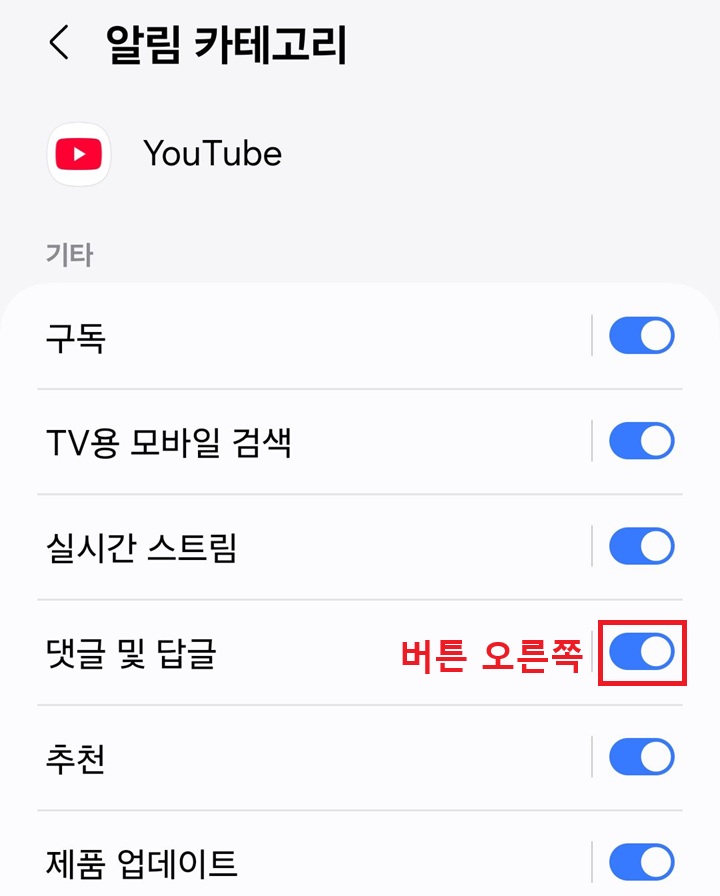Disable 추천 notifications
This screenshot has height=896, width=720.
click(x=642, y=757)
